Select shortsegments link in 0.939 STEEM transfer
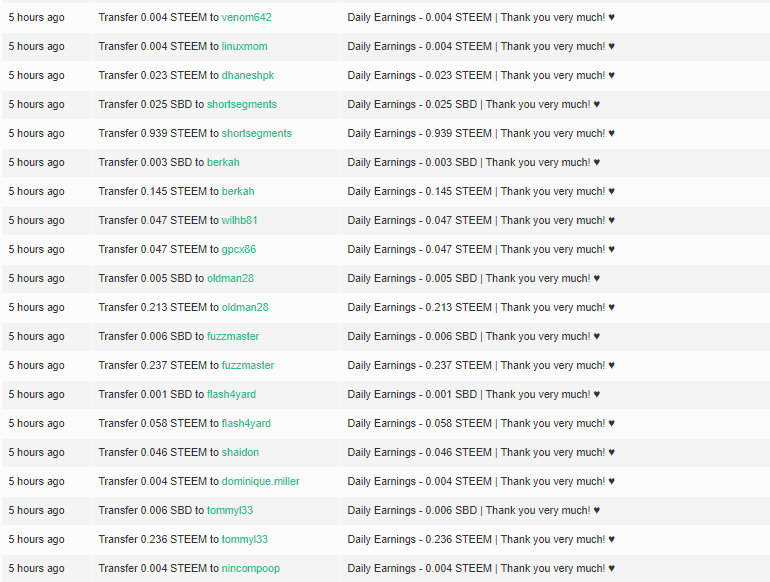The width and height of the screenshot is (770, 582). [x=256, y=133]
